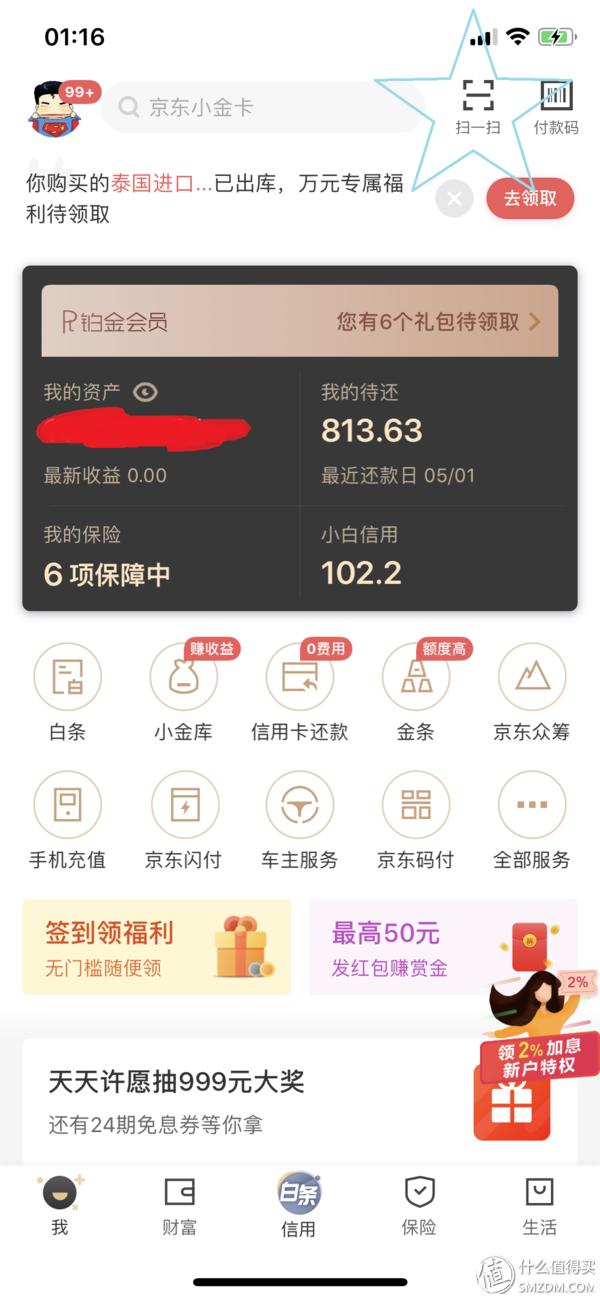Open the 最高50元 red packet card
The image size is (600, 1299).
(x=443, y=947)
